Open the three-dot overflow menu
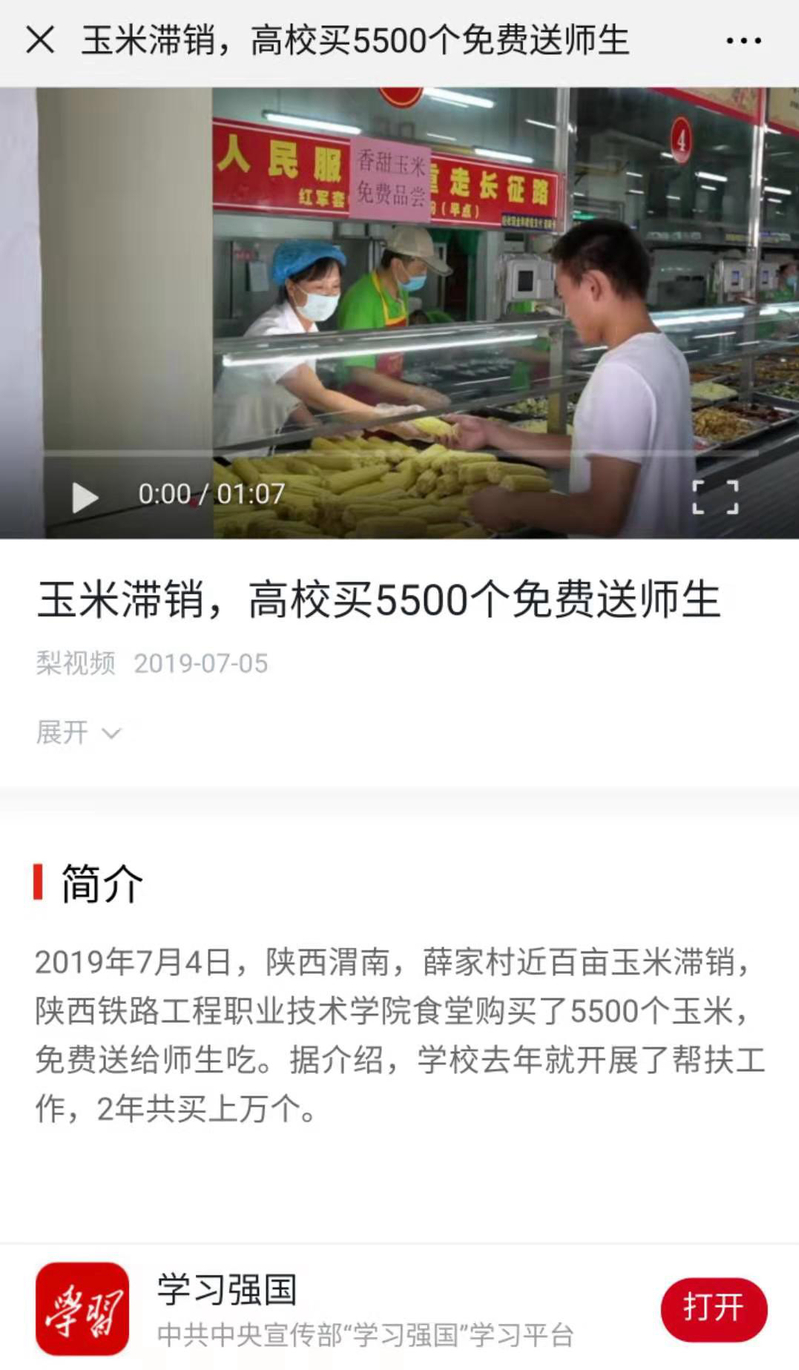Image resolution: width=799 pixels, height=1370 pixels. [743, 41]
